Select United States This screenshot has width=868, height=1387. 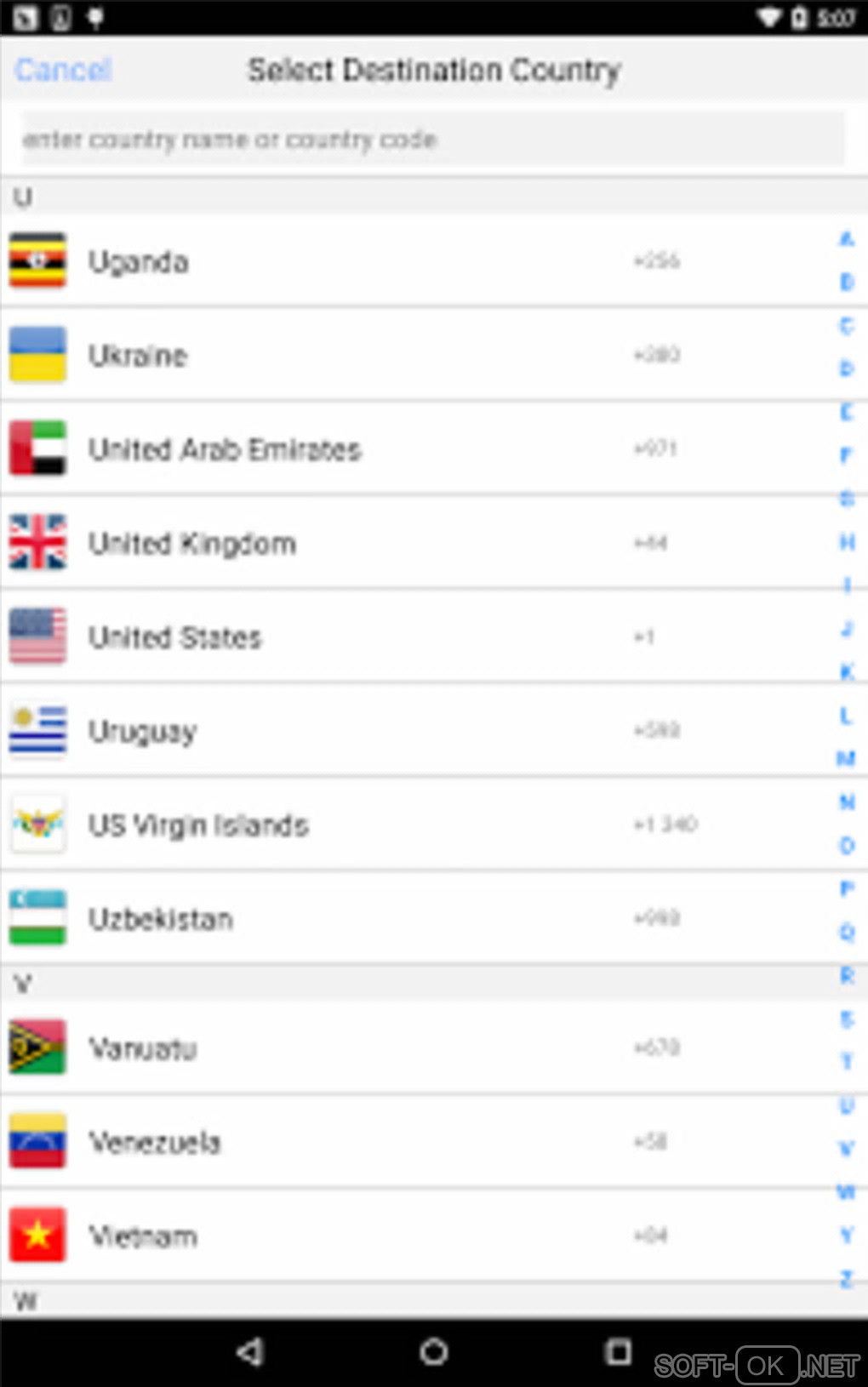[x=340, y=636]
